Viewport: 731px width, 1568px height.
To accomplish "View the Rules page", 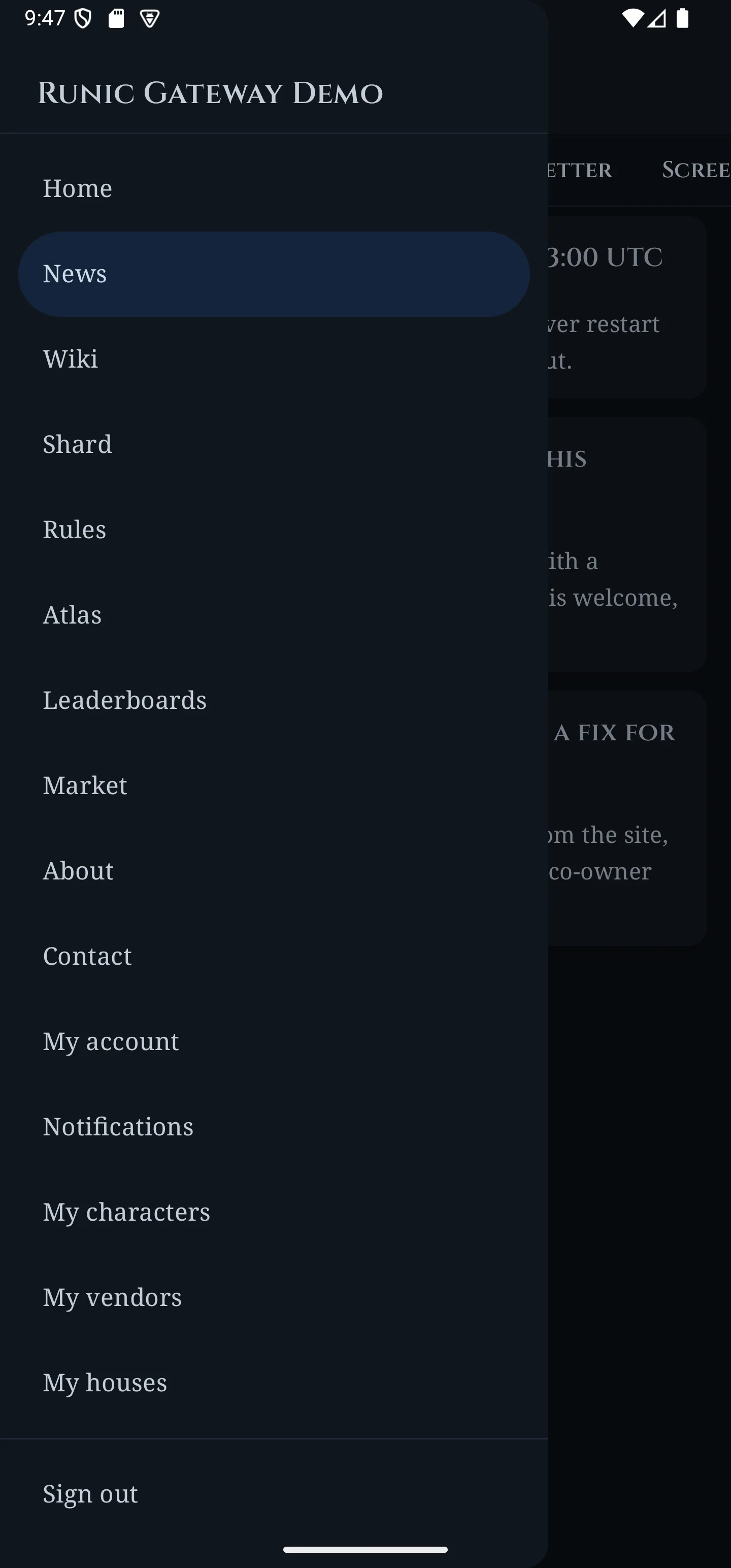I will point(274,530).
